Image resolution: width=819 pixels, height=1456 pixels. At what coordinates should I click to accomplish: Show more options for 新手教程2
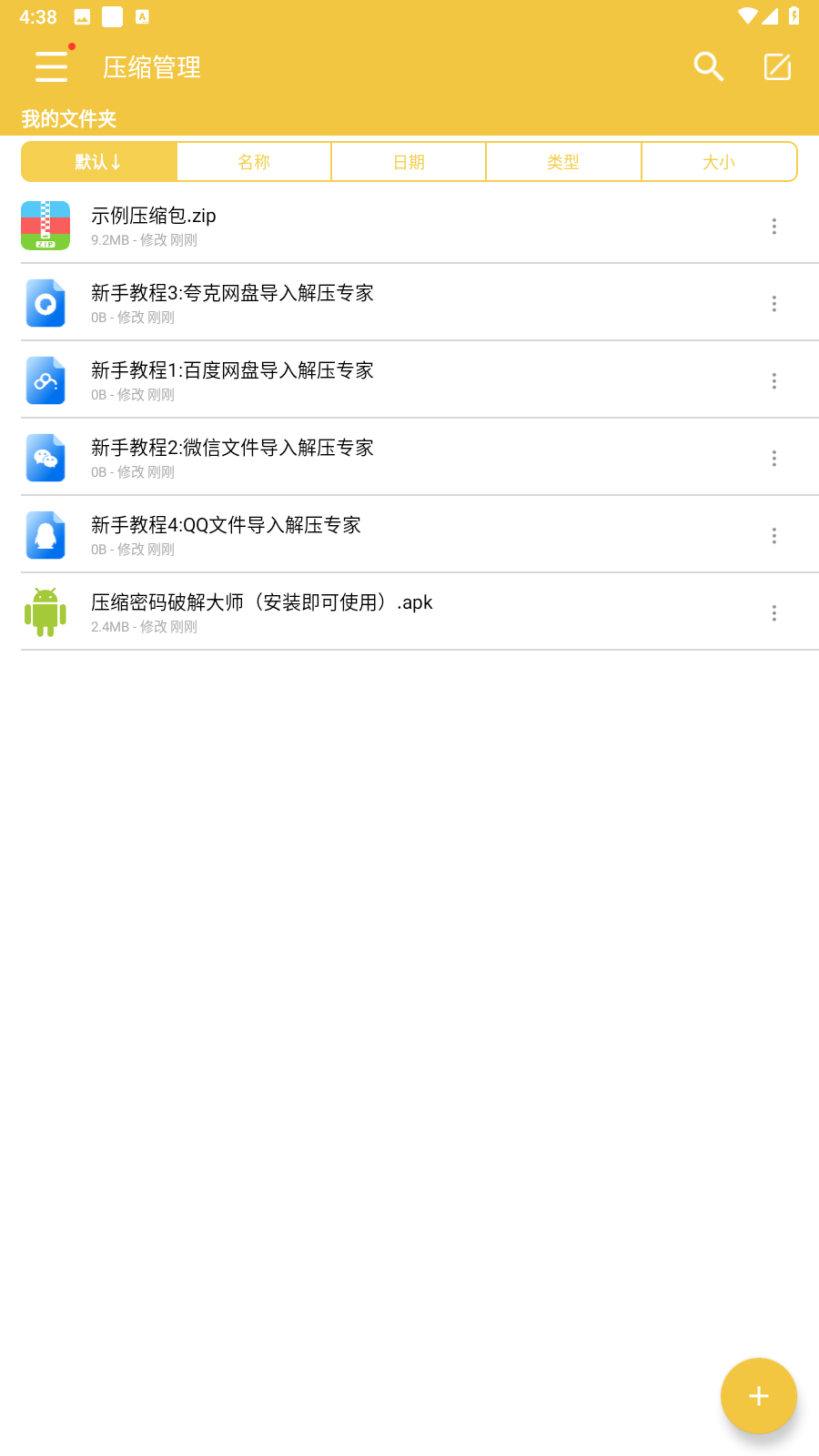[774, 458]
